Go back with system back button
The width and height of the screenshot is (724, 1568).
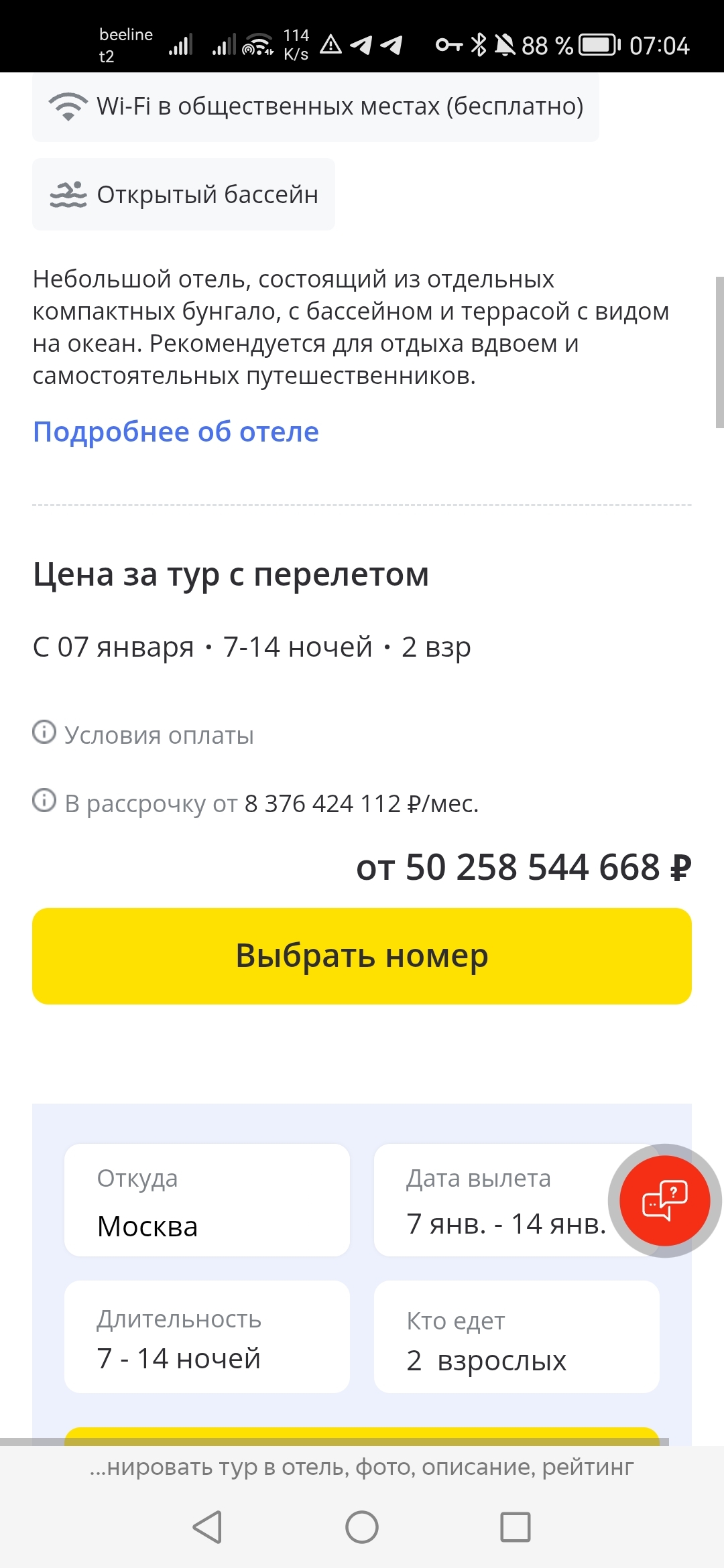click(208, 1527)
